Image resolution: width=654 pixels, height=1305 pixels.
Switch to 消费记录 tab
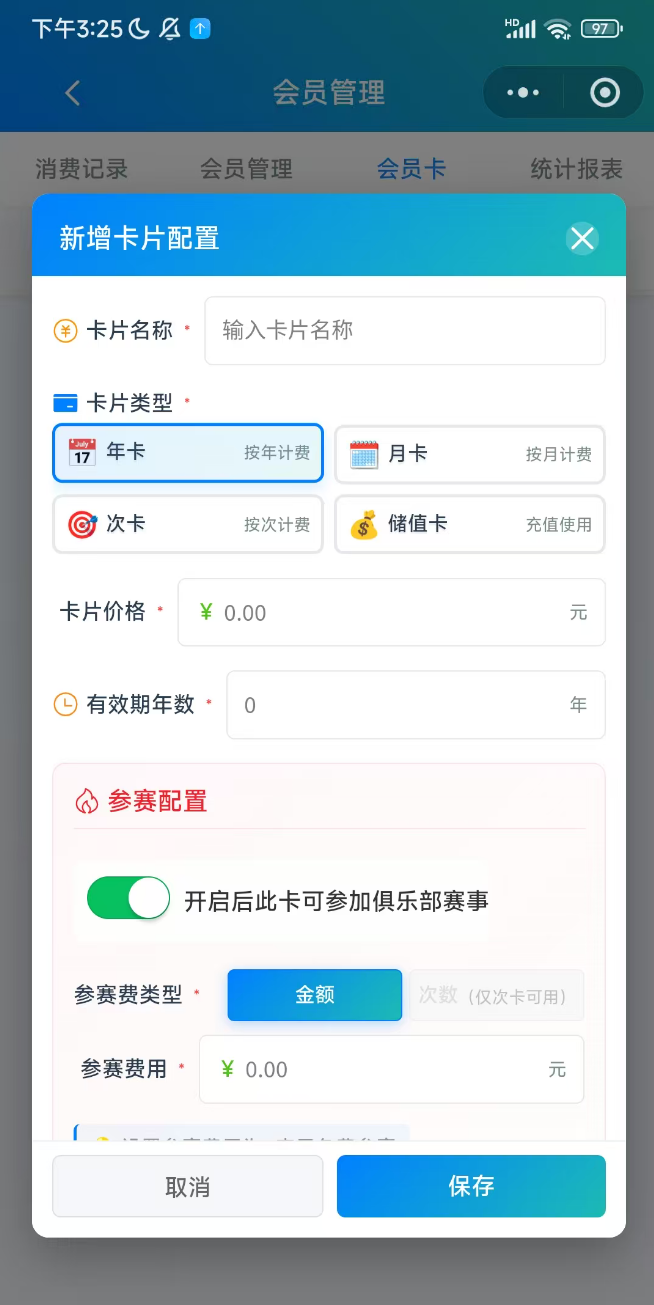click(x=82, y=169)
